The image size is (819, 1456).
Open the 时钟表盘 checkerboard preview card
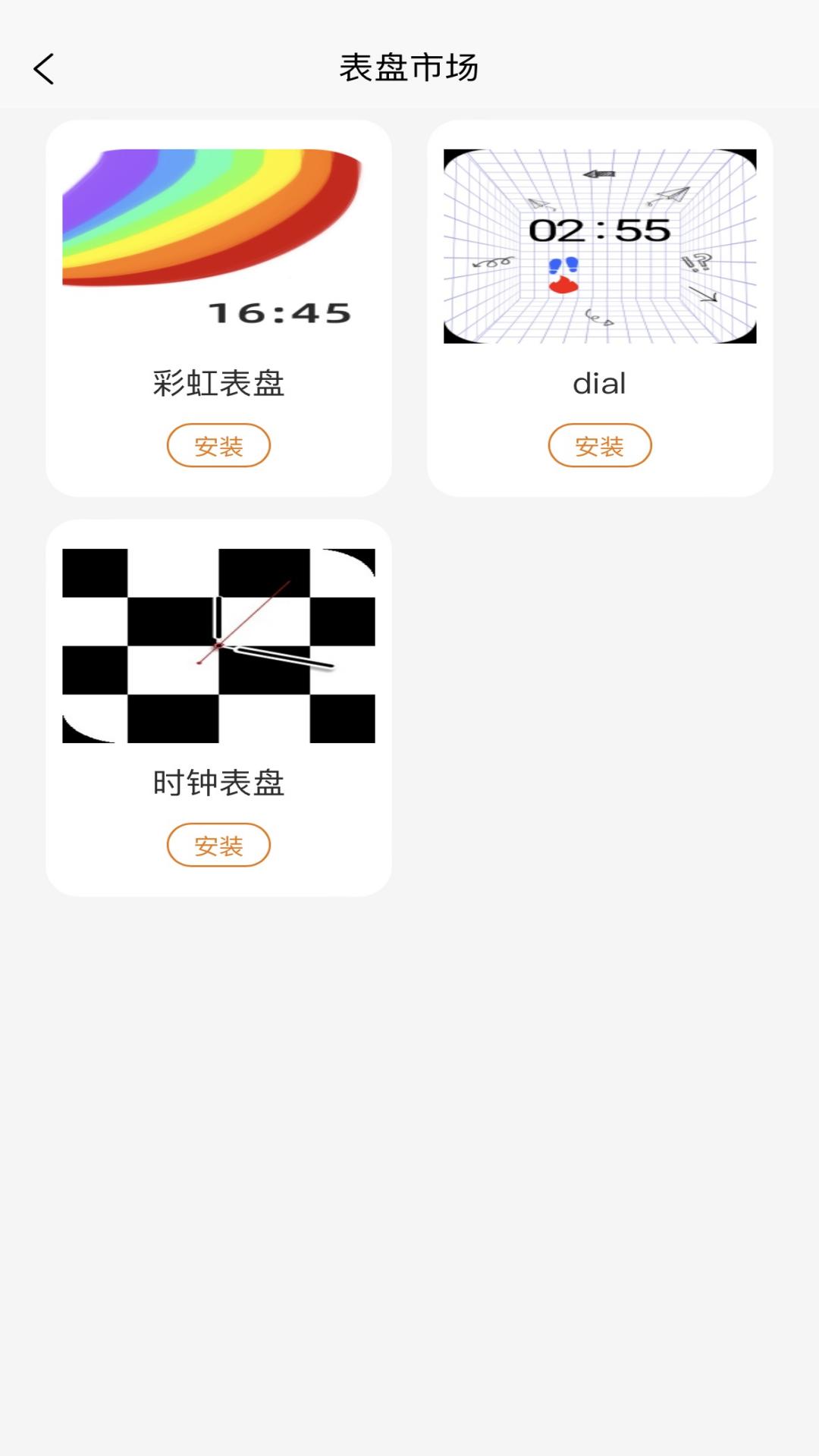tap(218, 645)
